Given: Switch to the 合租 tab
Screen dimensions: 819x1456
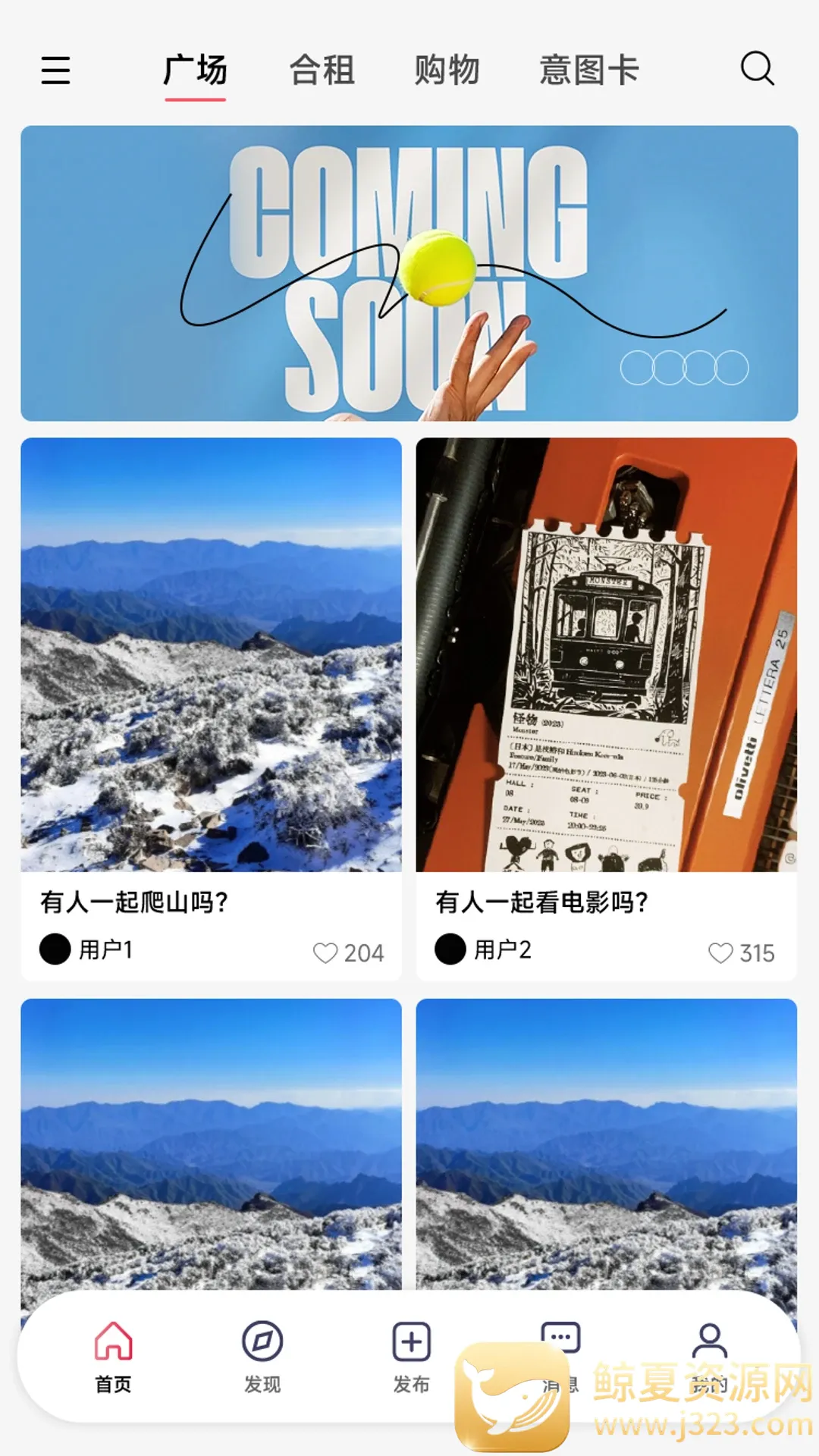Looking at the screenshot, I should [322, 71].
